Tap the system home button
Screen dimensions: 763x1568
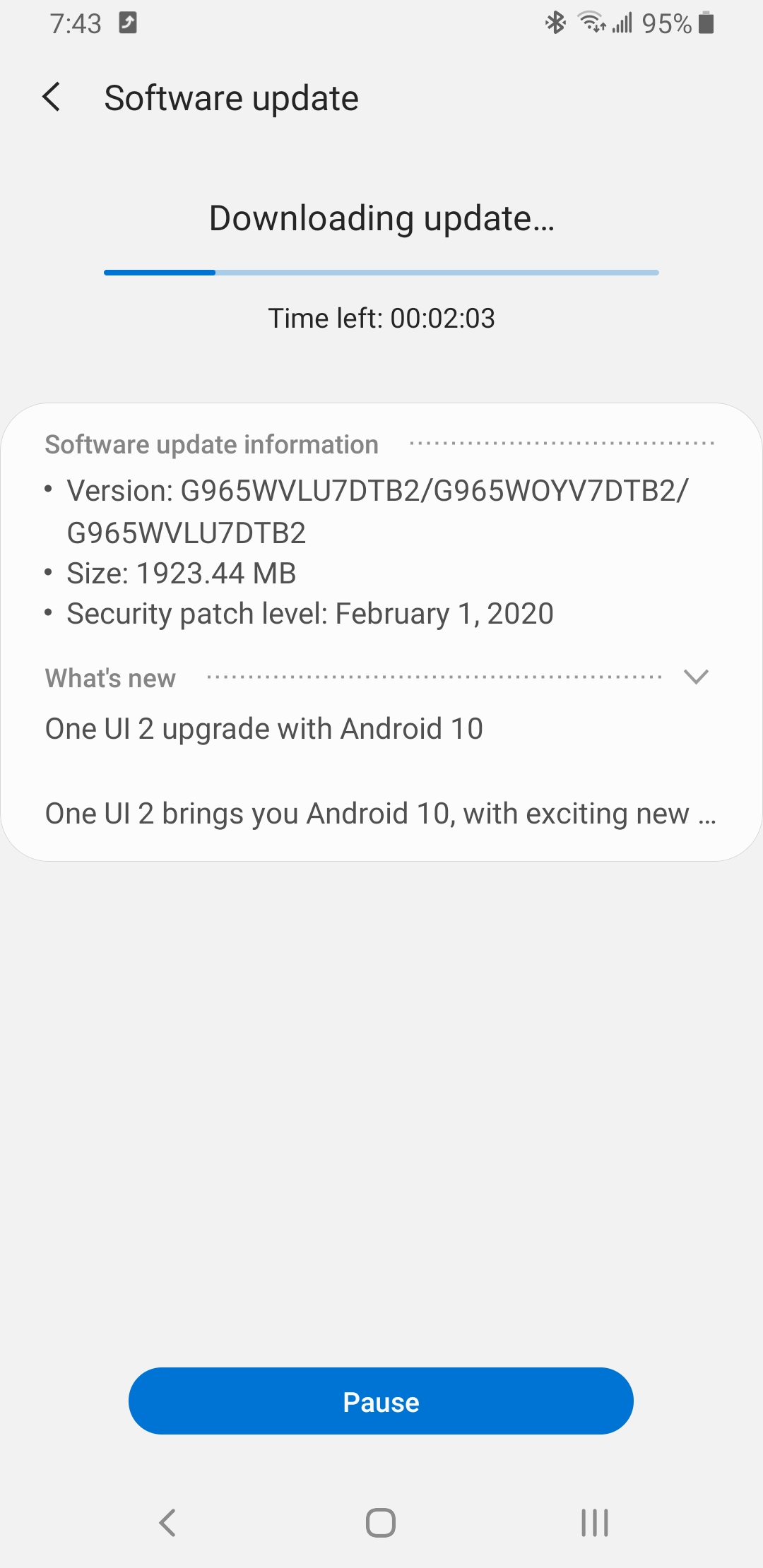(381, 1522)
